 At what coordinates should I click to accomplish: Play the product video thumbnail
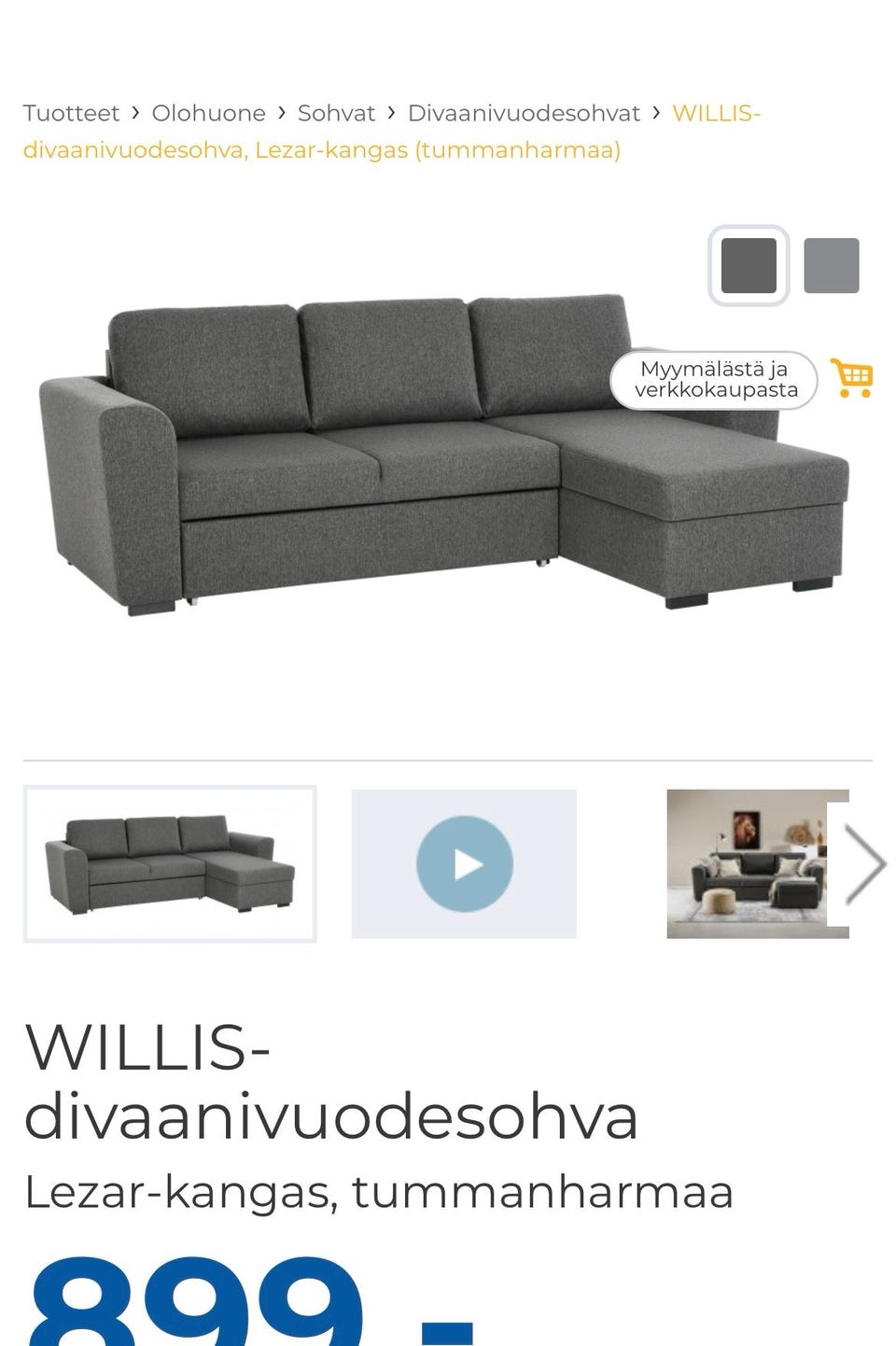pos(464,863)
